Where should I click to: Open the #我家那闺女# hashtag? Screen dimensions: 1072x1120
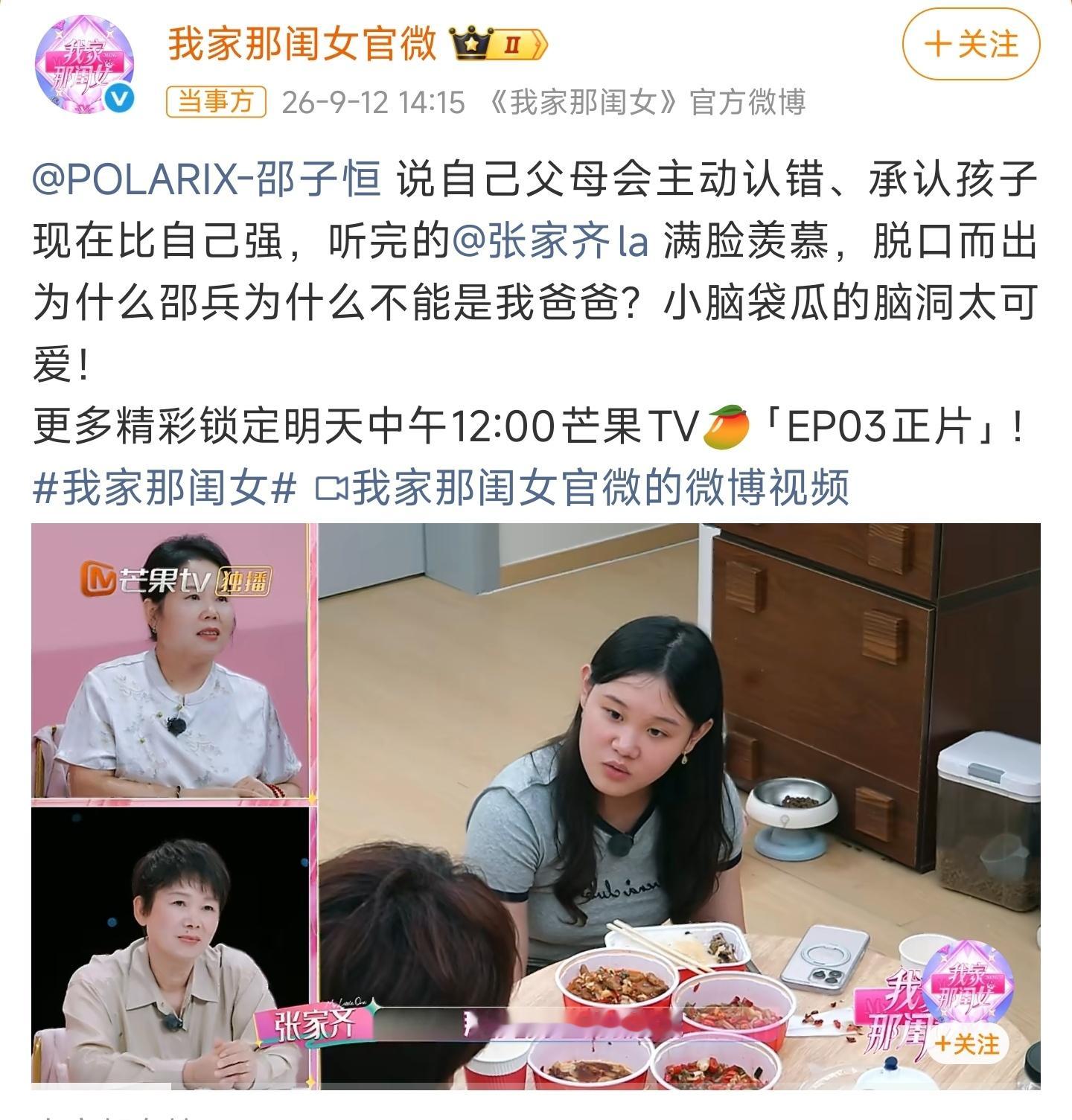click(165, 489)
